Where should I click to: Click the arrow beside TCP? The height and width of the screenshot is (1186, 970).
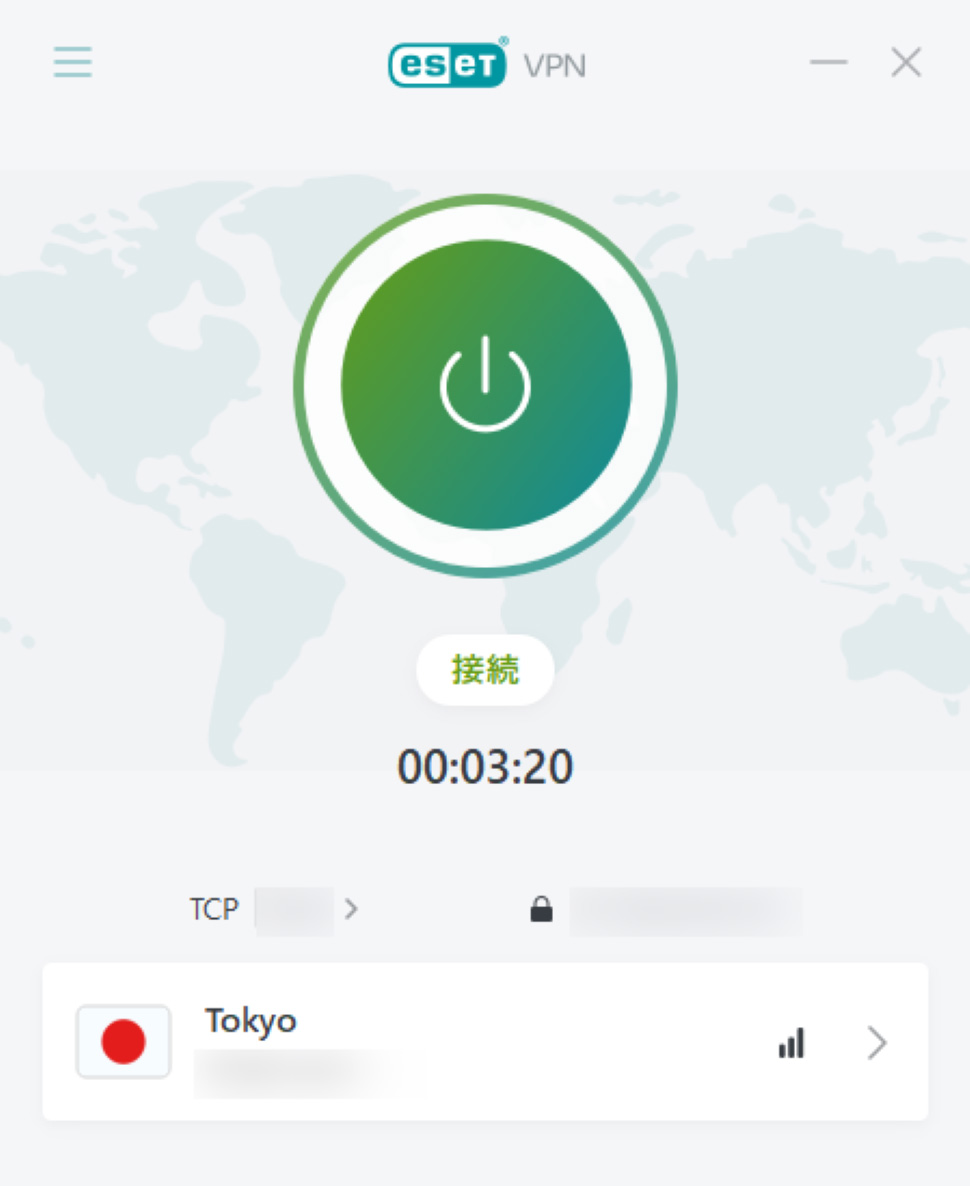click(x=352, y=910)
